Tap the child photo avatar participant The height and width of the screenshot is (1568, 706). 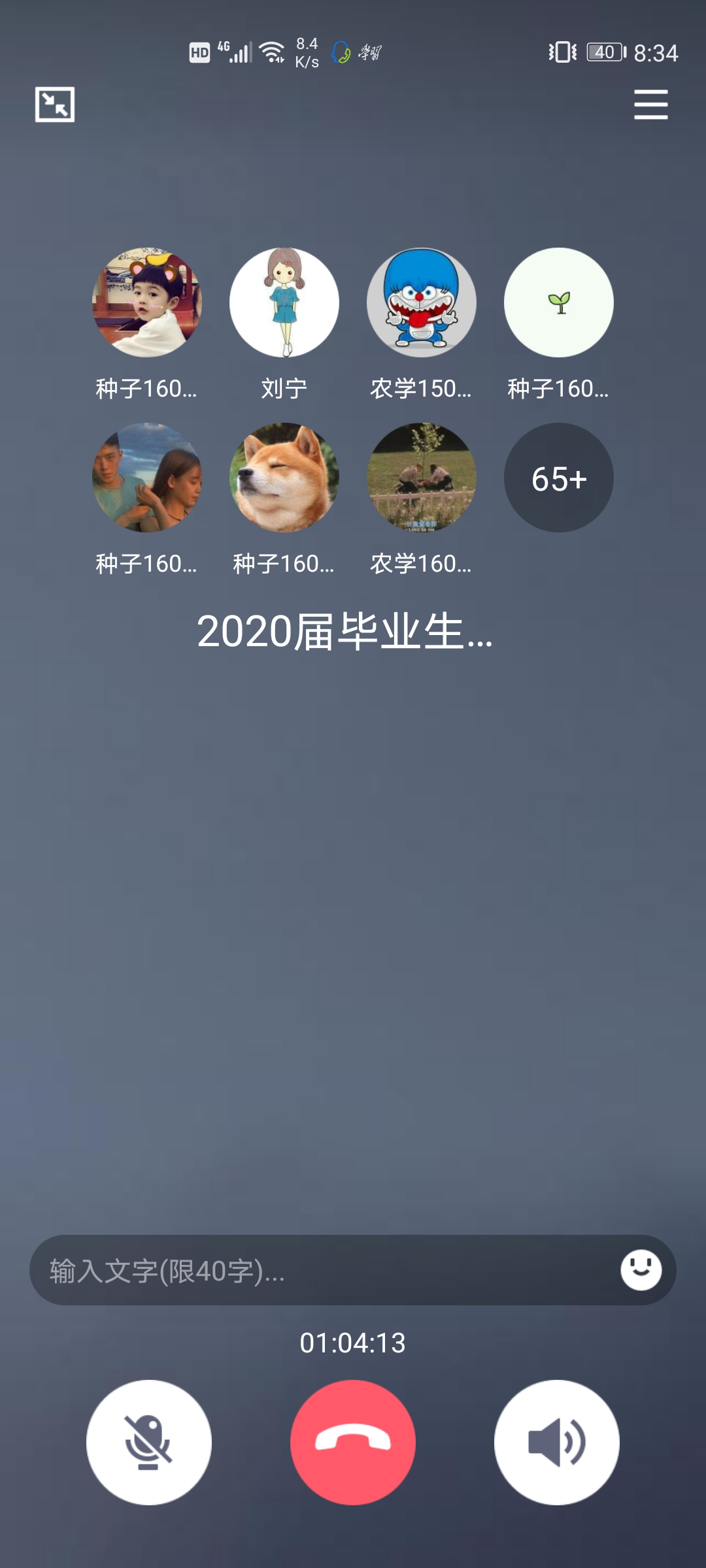(x=147, y=302)
